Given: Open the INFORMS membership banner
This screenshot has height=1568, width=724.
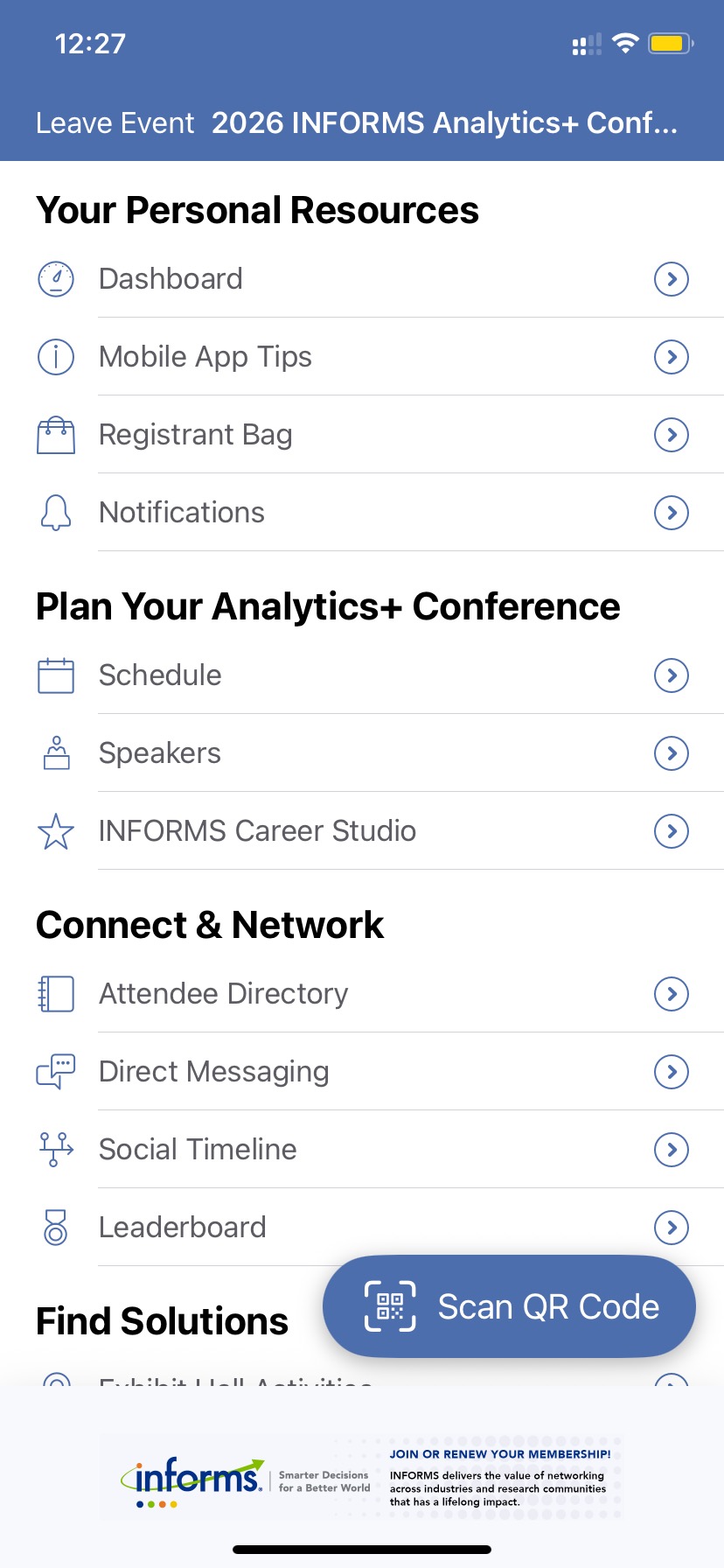Looking at the screenshot, I should point(362,1478).
